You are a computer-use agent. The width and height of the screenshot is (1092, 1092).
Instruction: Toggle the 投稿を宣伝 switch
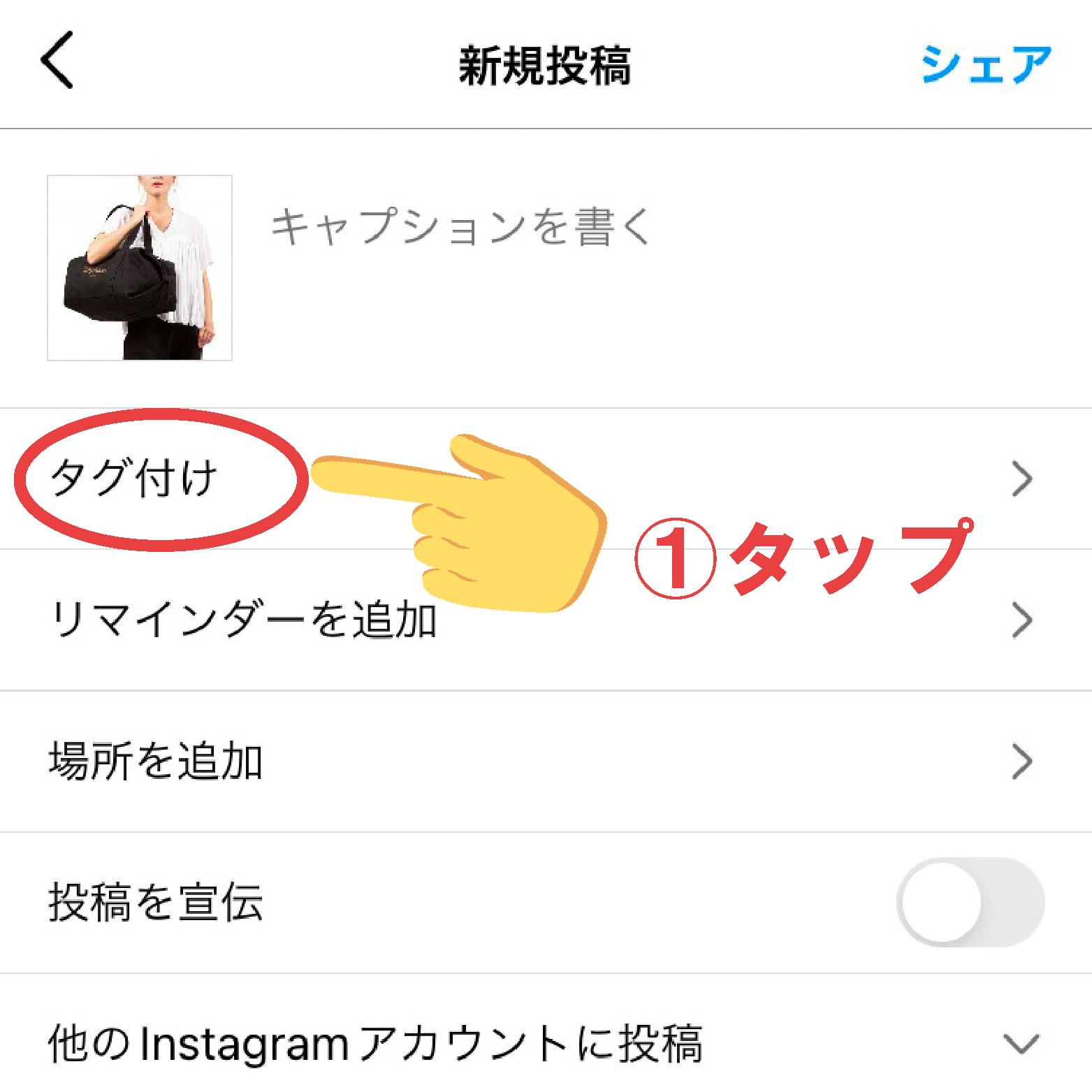(970, 902)
